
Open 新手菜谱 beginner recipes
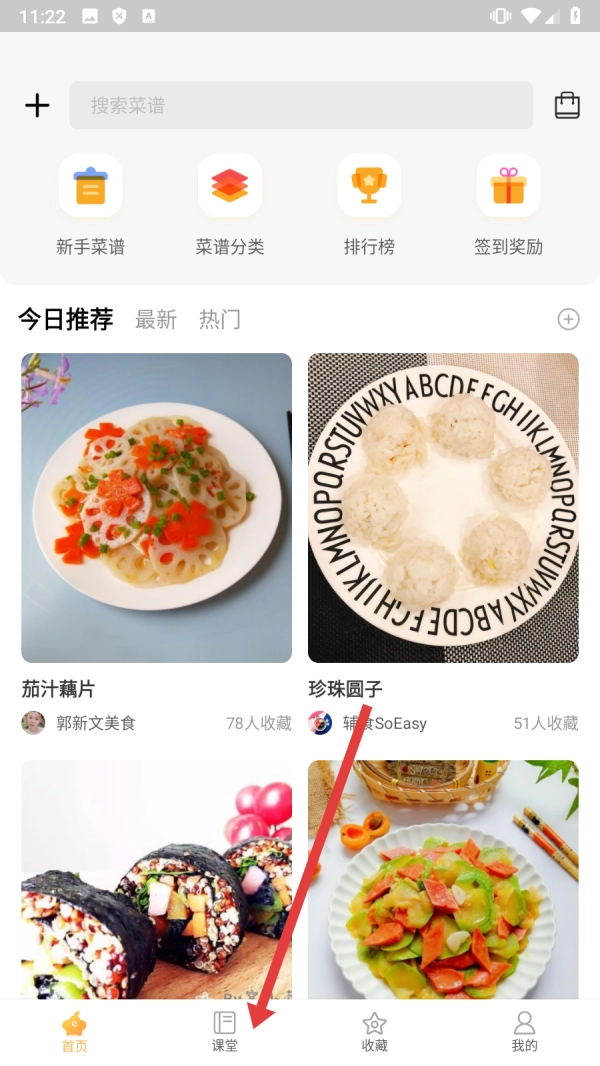click(91, 205)
